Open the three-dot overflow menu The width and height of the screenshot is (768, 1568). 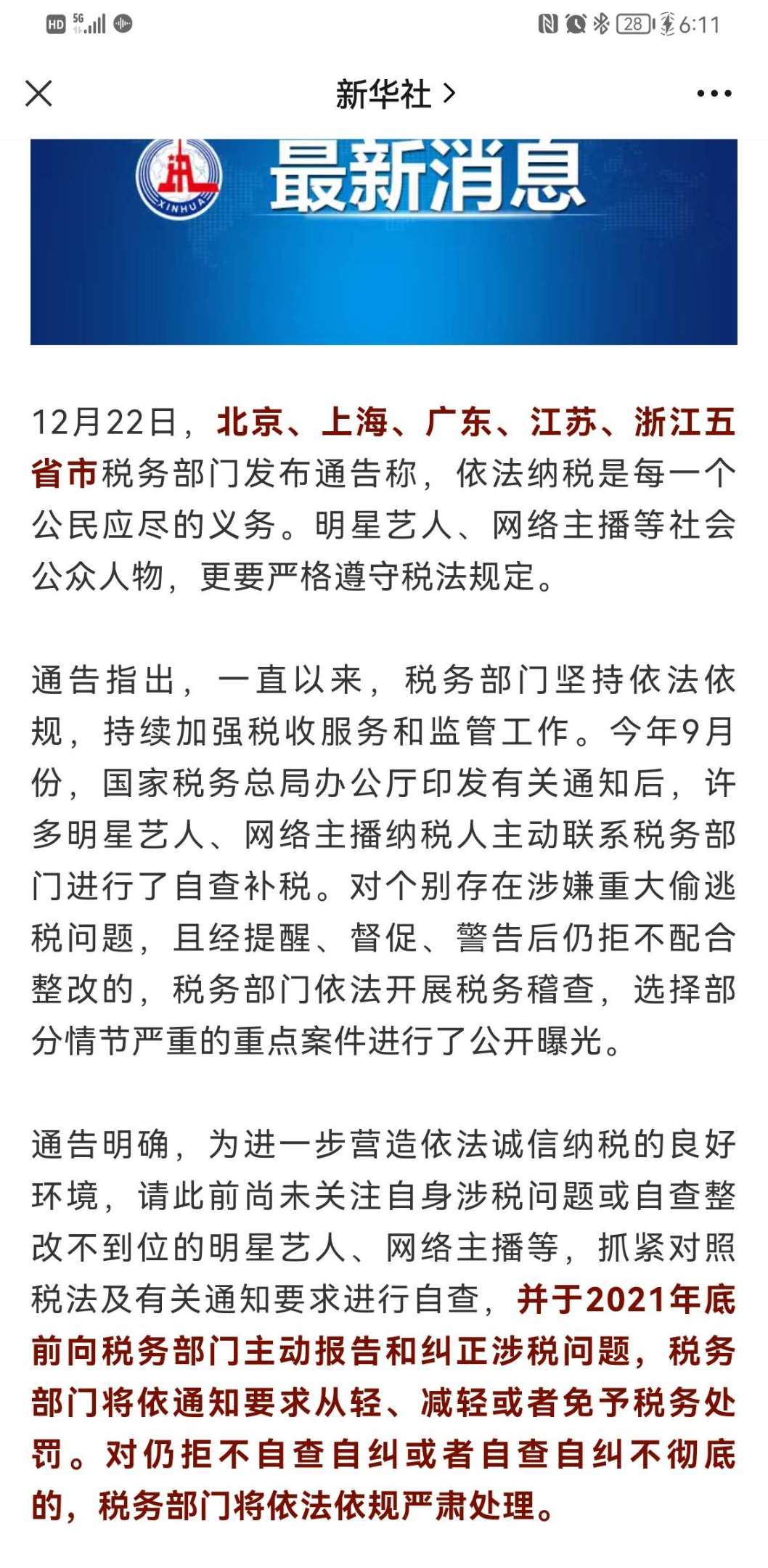(714, 94)
